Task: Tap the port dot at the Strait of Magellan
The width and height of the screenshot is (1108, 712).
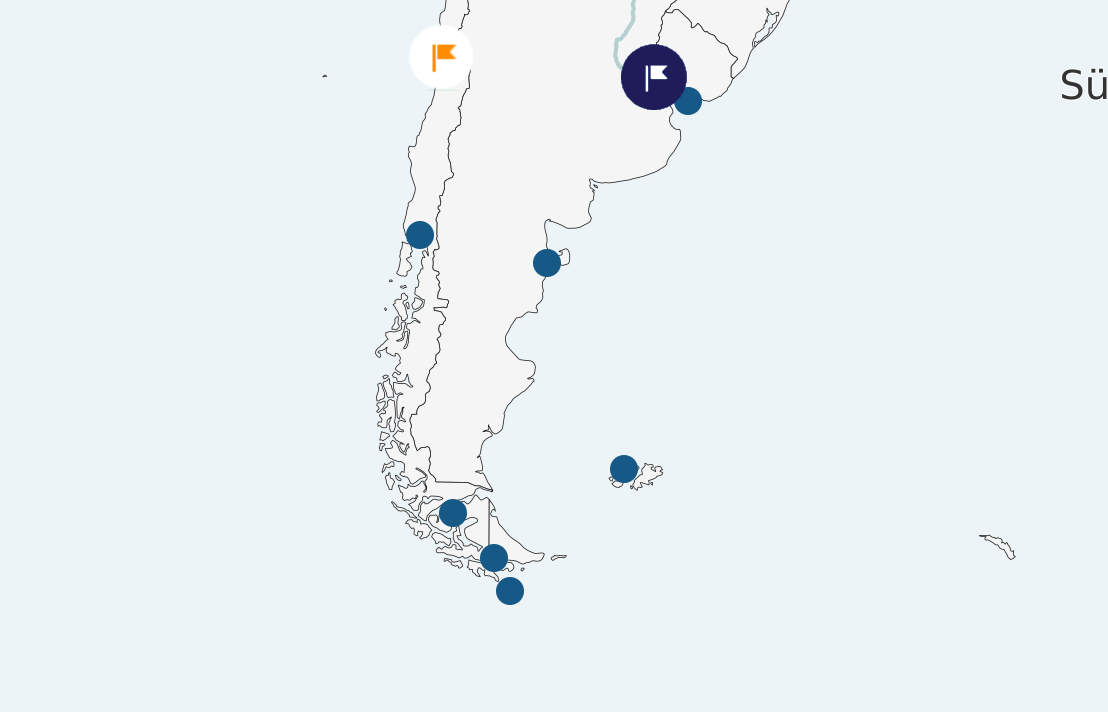Action: (x=453, y=513)
